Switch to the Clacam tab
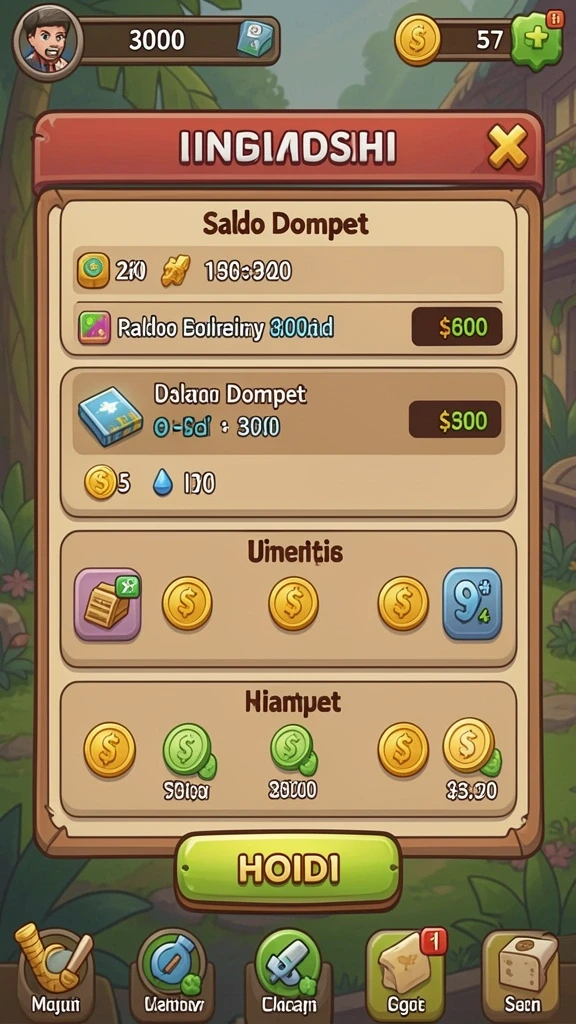The height and width of the screenshot is (1024, 576). [x=289, y=973]
